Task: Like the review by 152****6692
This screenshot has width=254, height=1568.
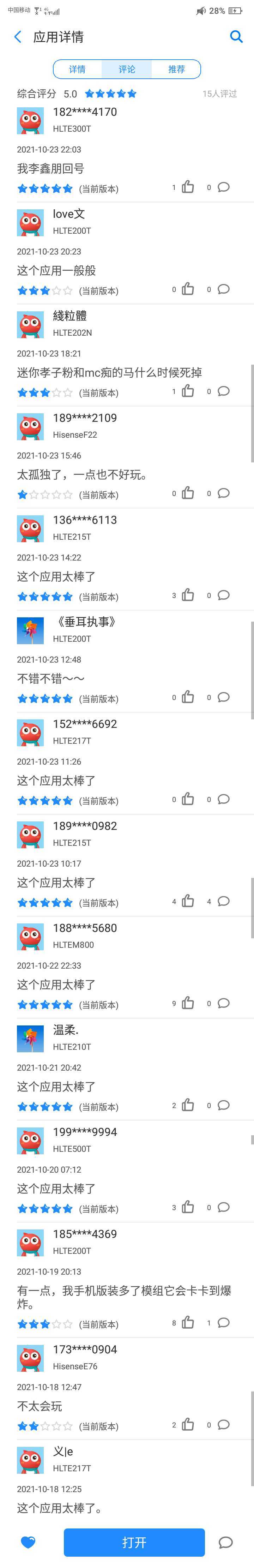Action: click(188, 799)
